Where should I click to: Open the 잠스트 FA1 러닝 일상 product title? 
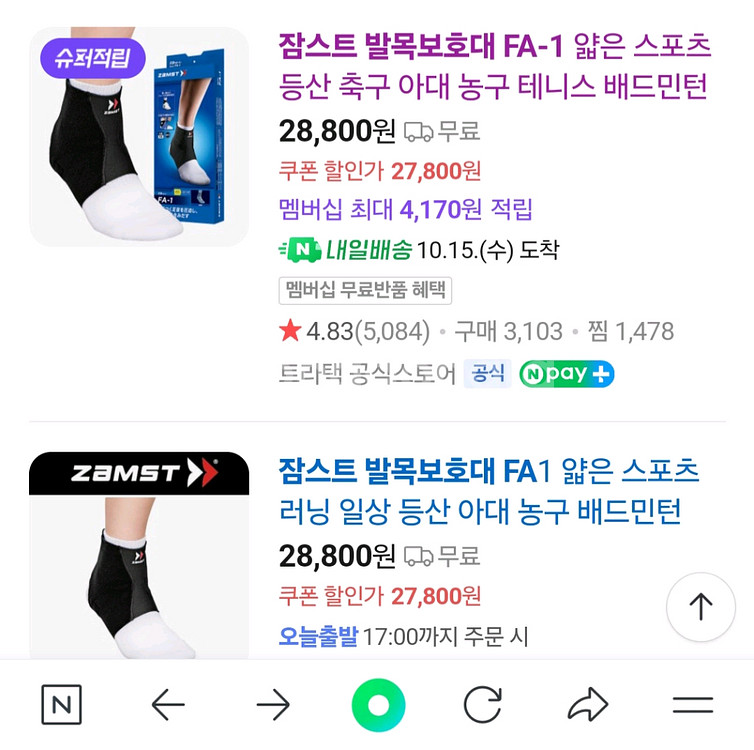pos(489,491)
